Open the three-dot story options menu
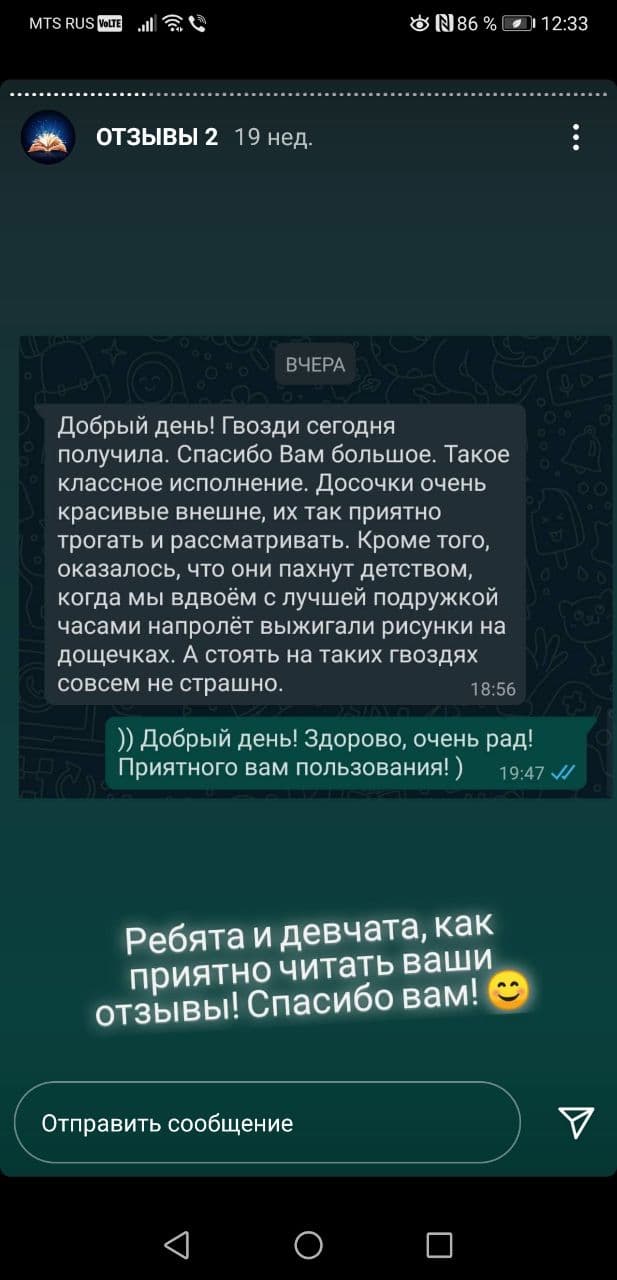Viewport: 617px width, 1280px height. pos(575,138)
